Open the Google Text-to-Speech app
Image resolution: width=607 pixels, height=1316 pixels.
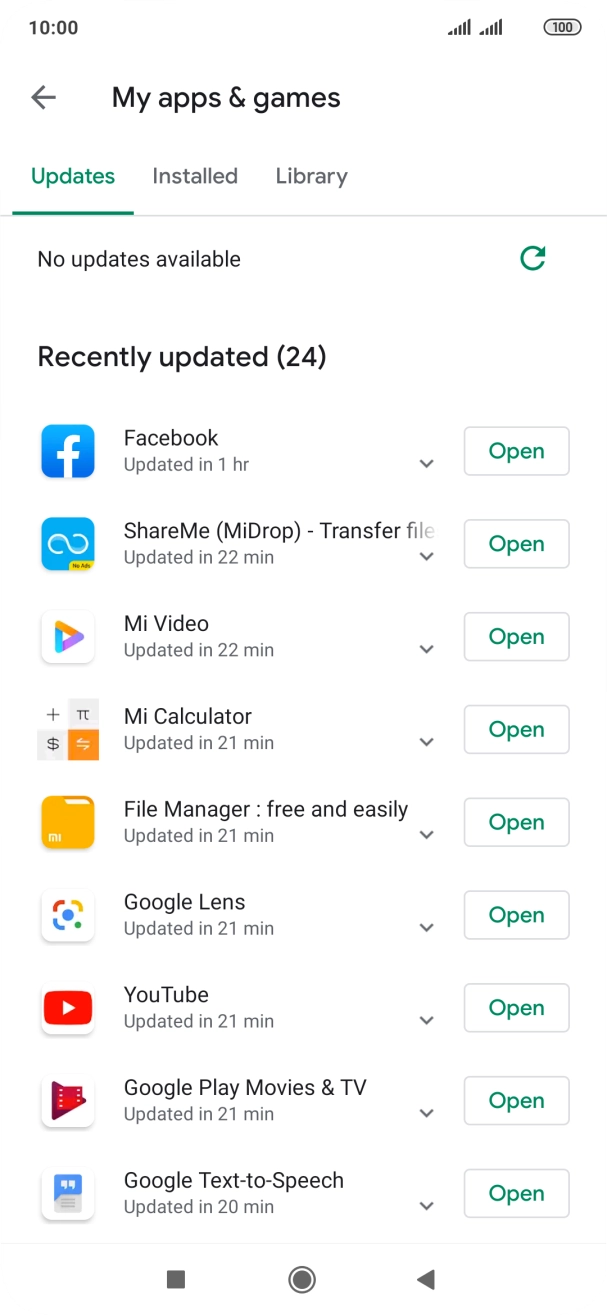pyautogui.click(x=516, y=1194)
